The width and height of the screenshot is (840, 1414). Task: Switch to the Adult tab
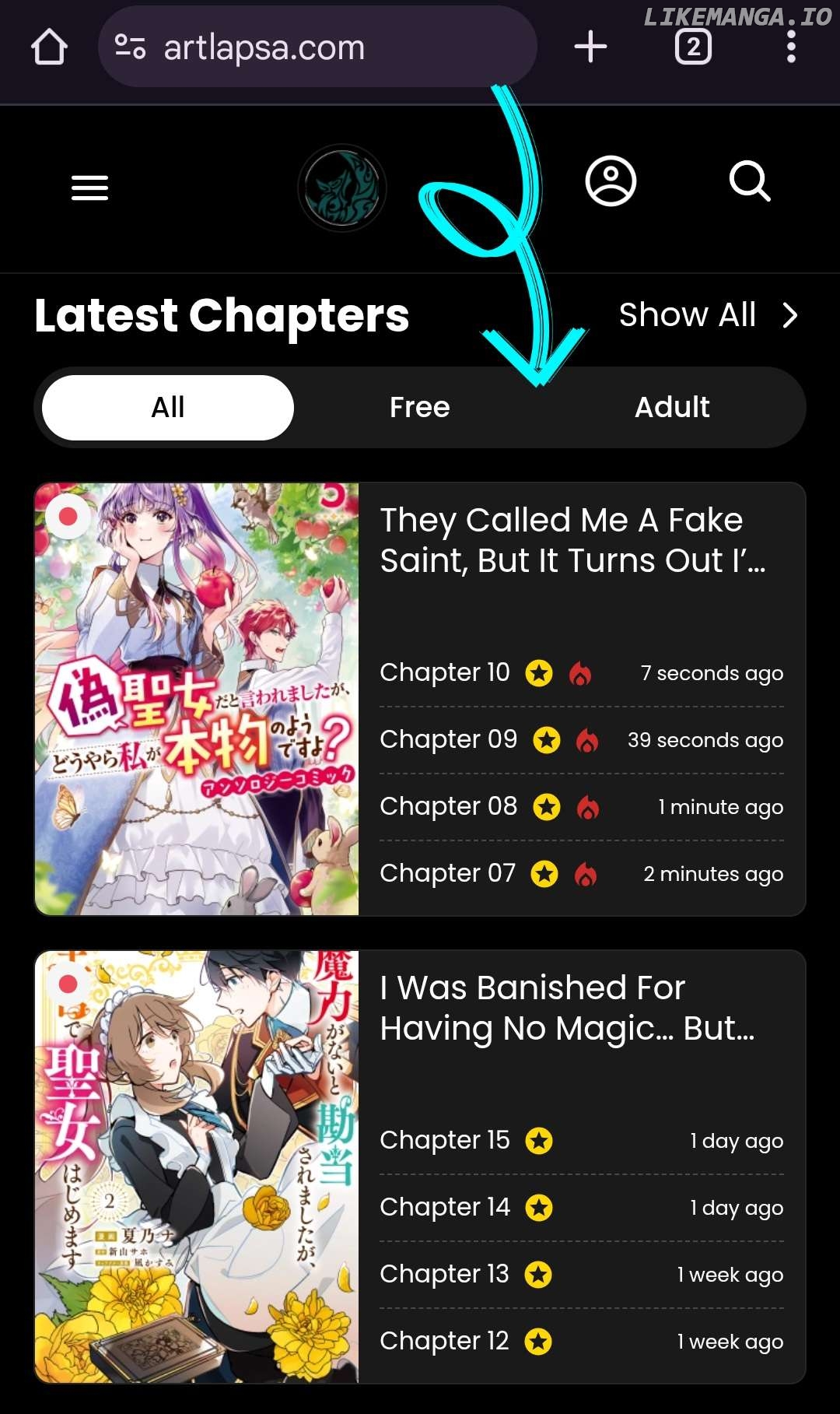coord(672,407)
